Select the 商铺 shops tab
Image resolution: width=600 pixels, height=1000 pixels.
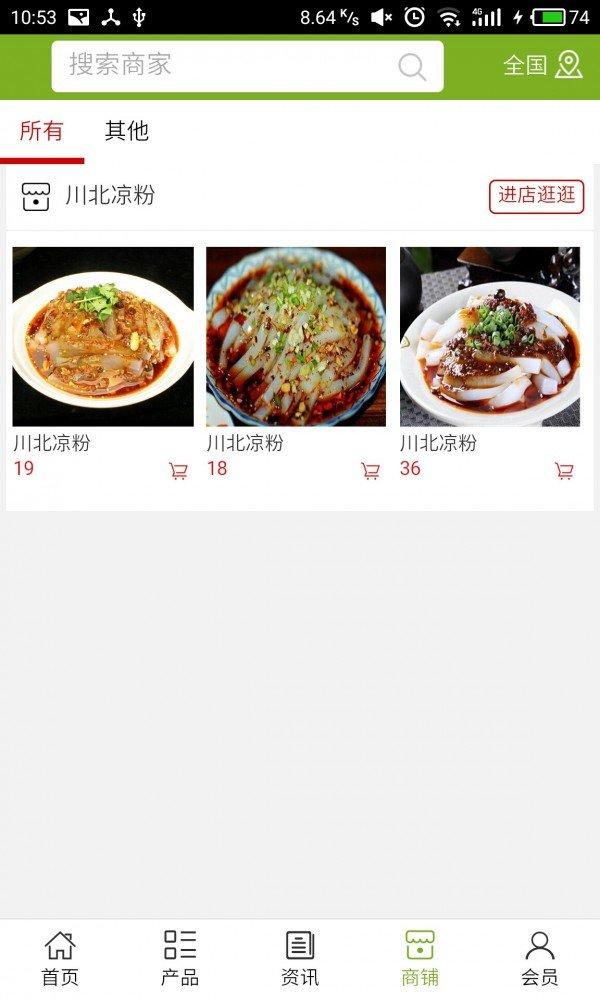tap(420, 958)
